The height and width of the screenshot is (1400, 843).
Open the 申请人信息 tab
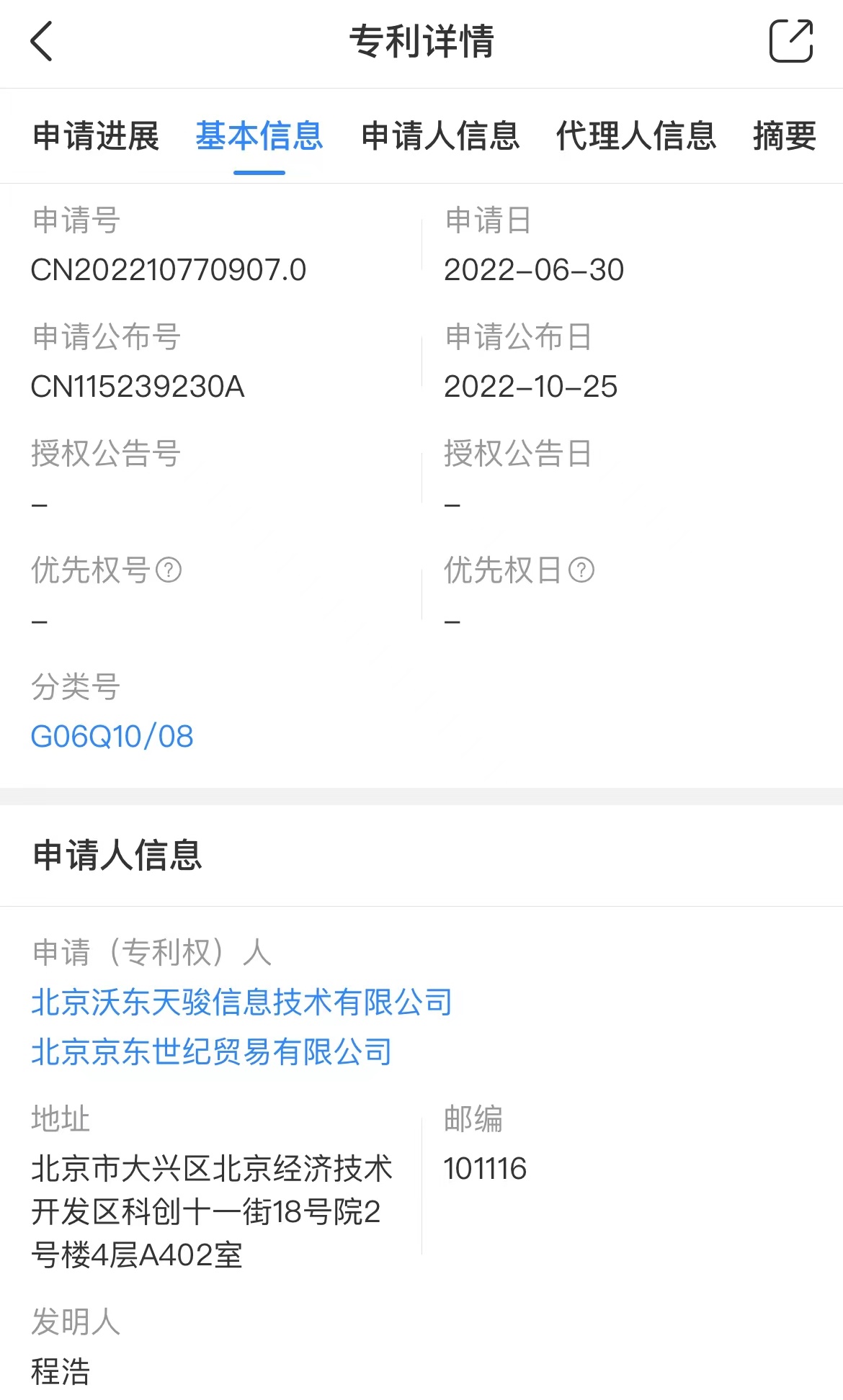click(440, 136)
